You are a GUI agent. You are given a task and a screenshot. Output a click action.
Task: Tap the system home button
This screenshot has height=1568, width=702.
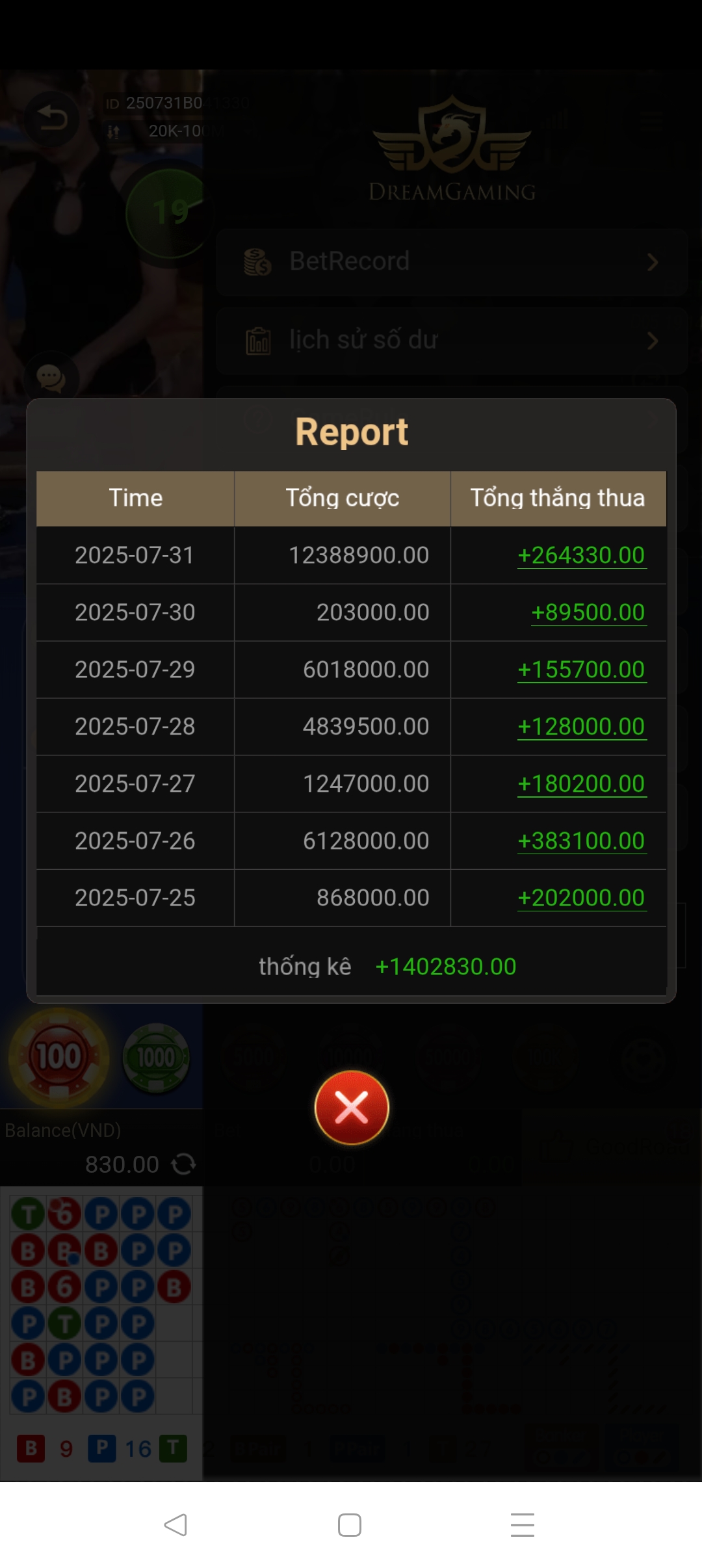tap(350, 1525)
